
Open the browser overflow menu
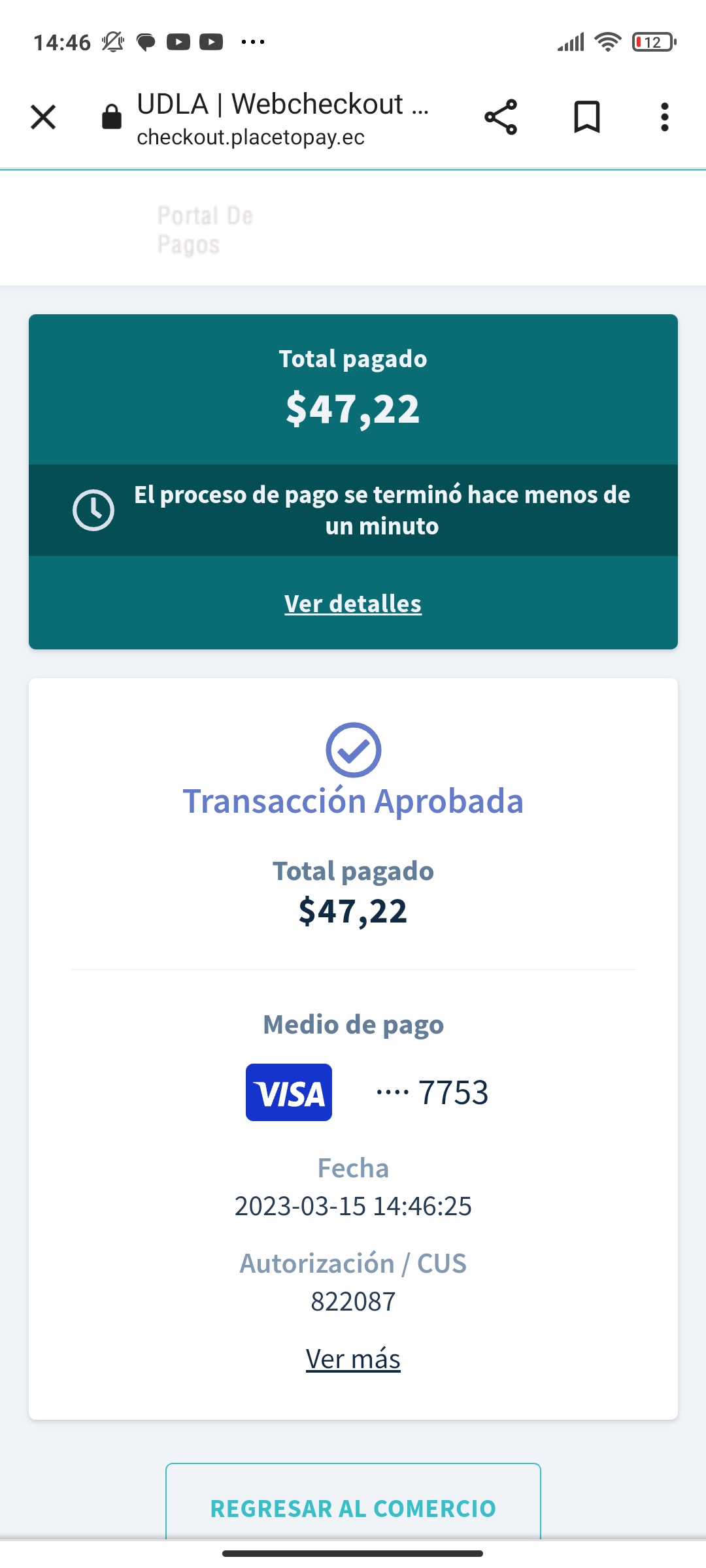click(x=664, y=118)
